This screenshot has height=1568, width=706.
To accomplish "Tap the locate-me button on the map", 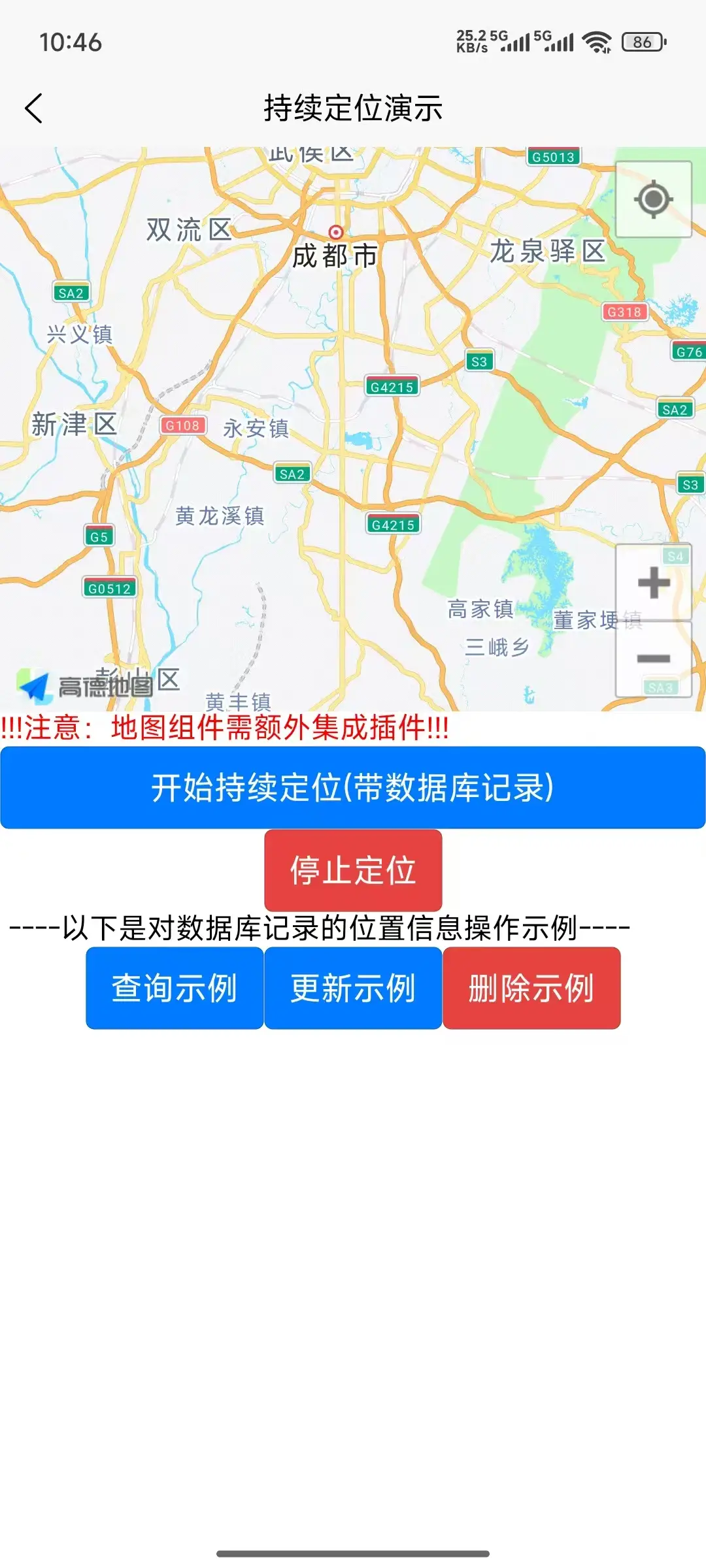I will tap(653, 199).
